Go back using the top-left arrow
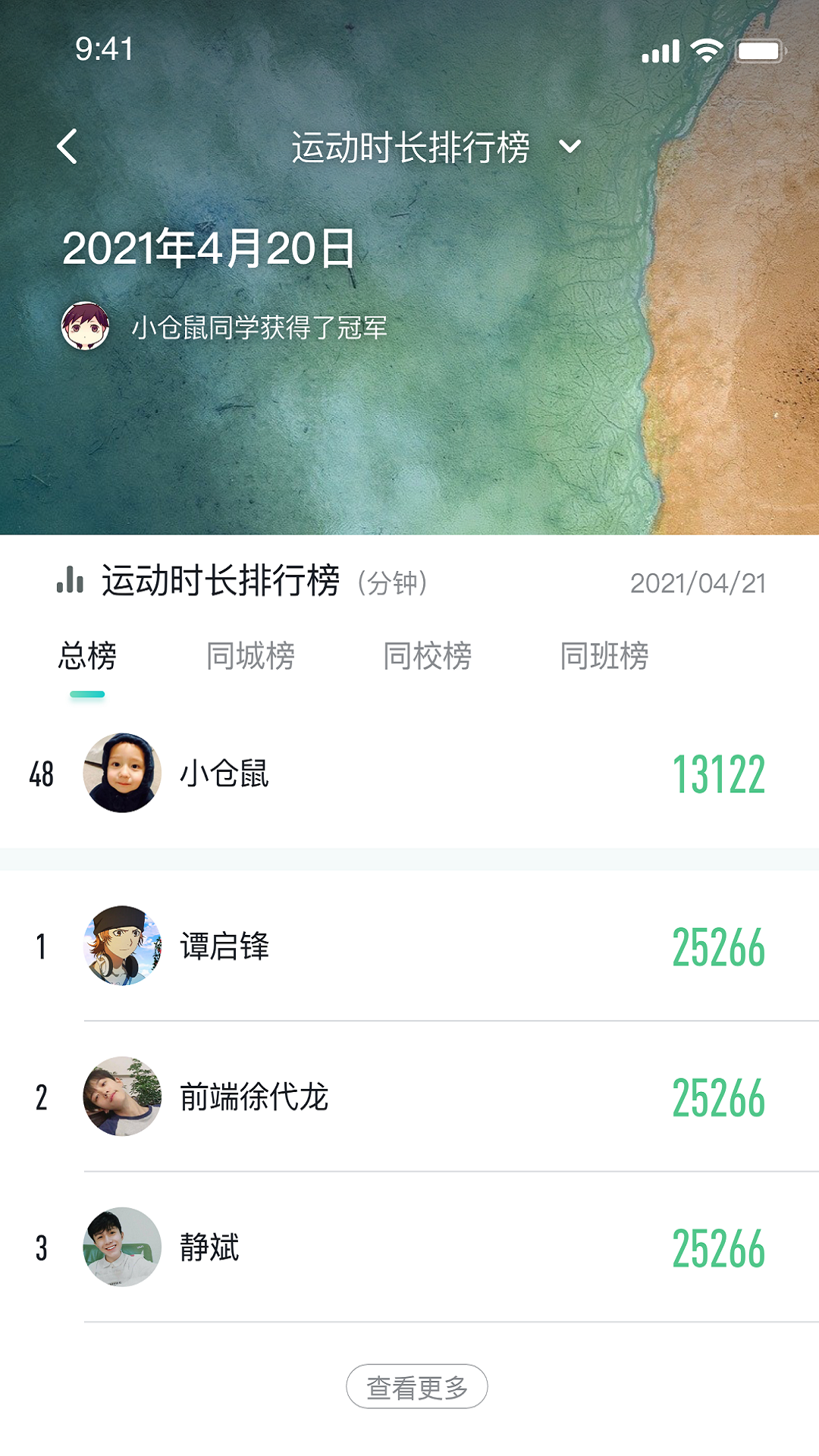 pos(67,146)
